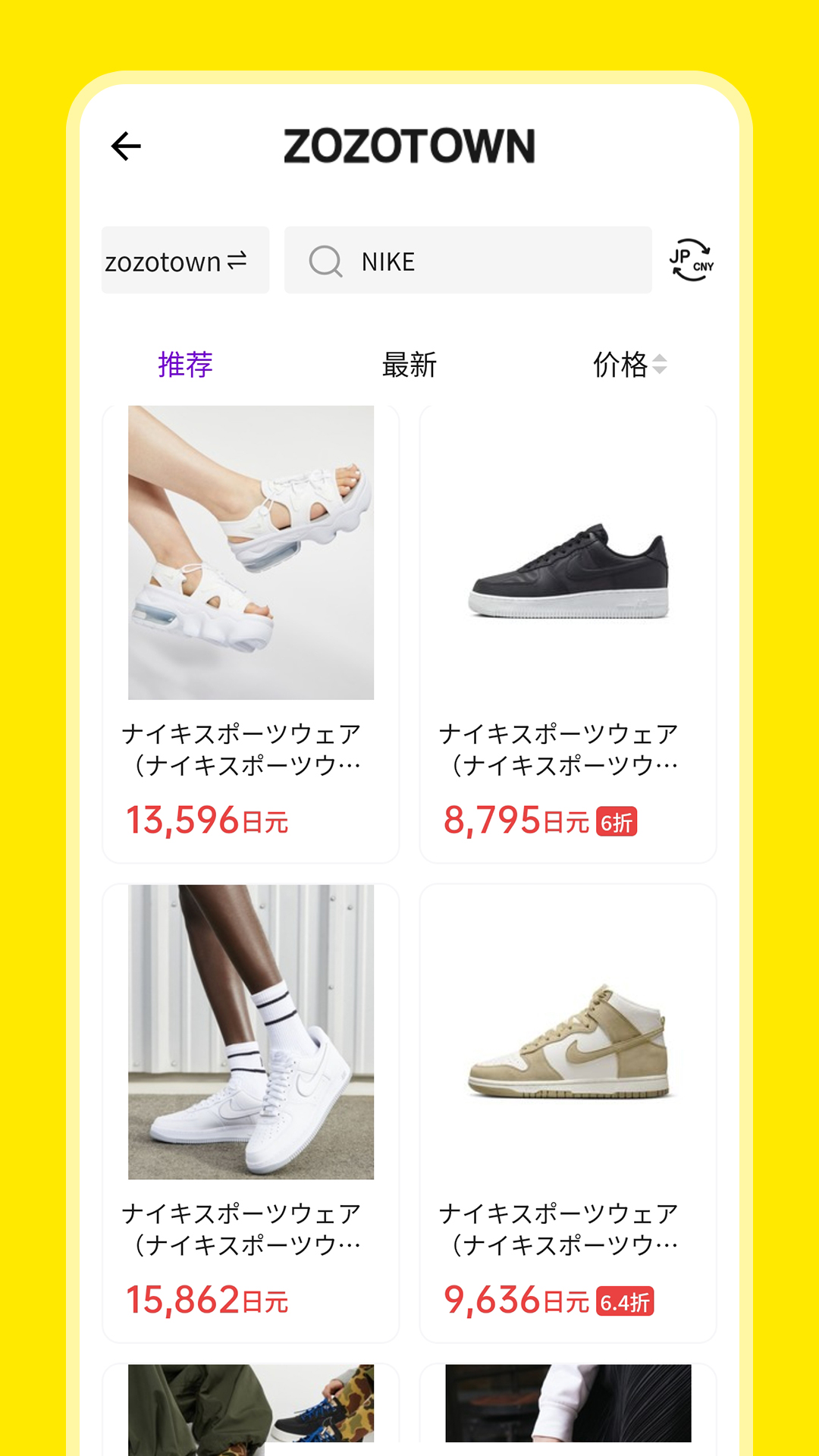Switch to the 推荐 tab
The height and width of the screenshot is (1456, 819).
point(185,365)
